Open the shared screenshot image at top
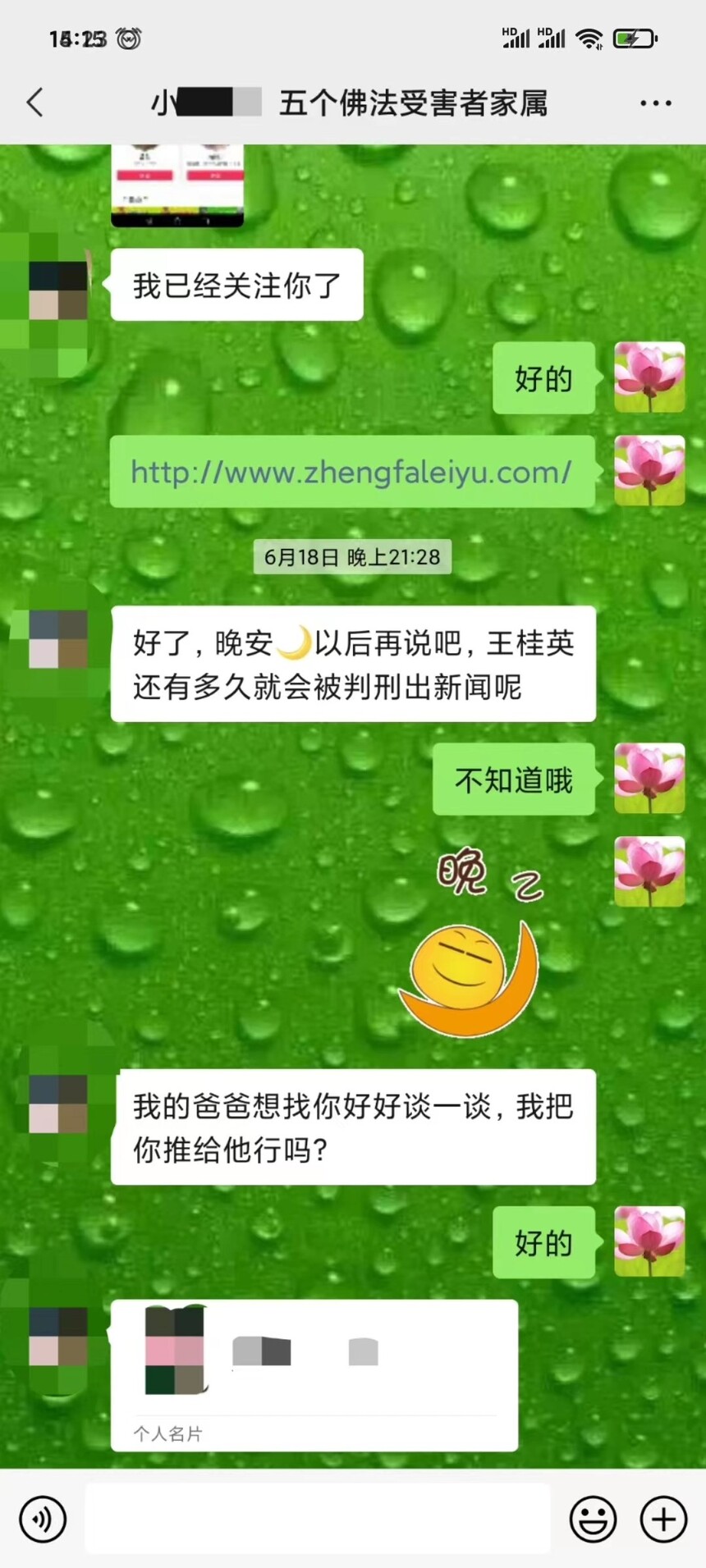The height and width of the screenshot is (1568, 706). [177, 185]
